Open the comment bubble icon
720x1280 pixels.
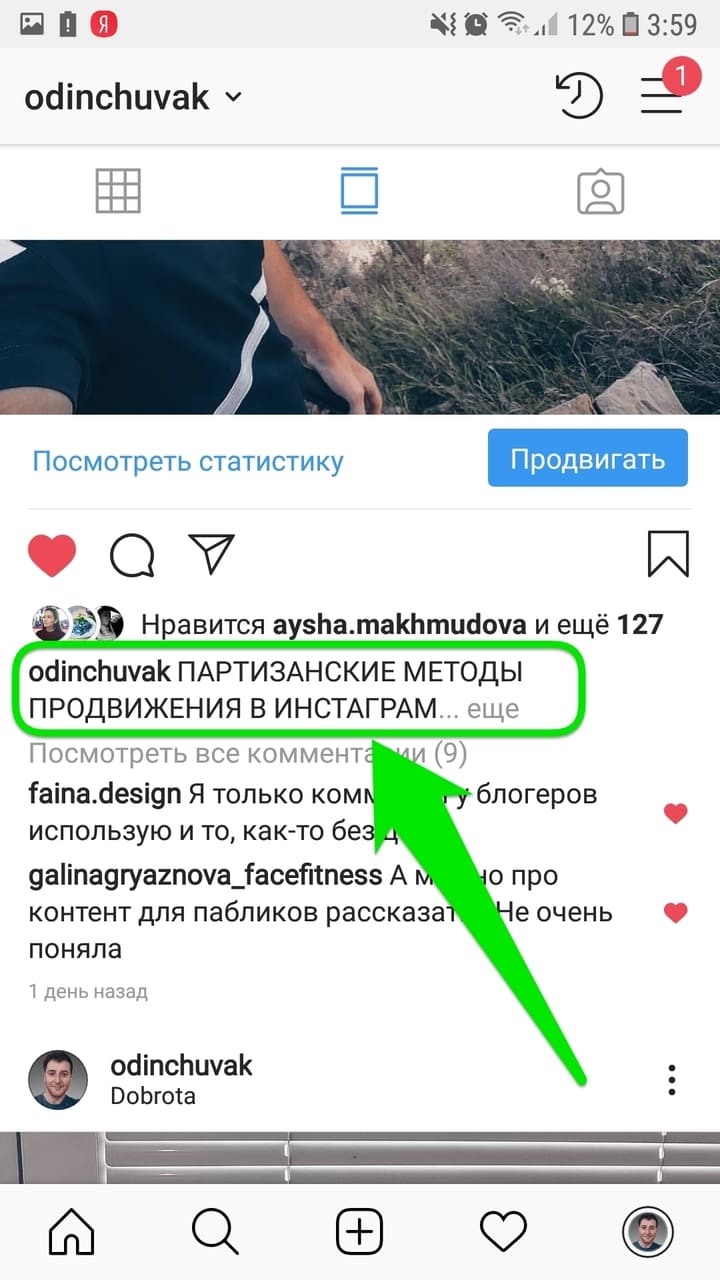click(132, 555)
